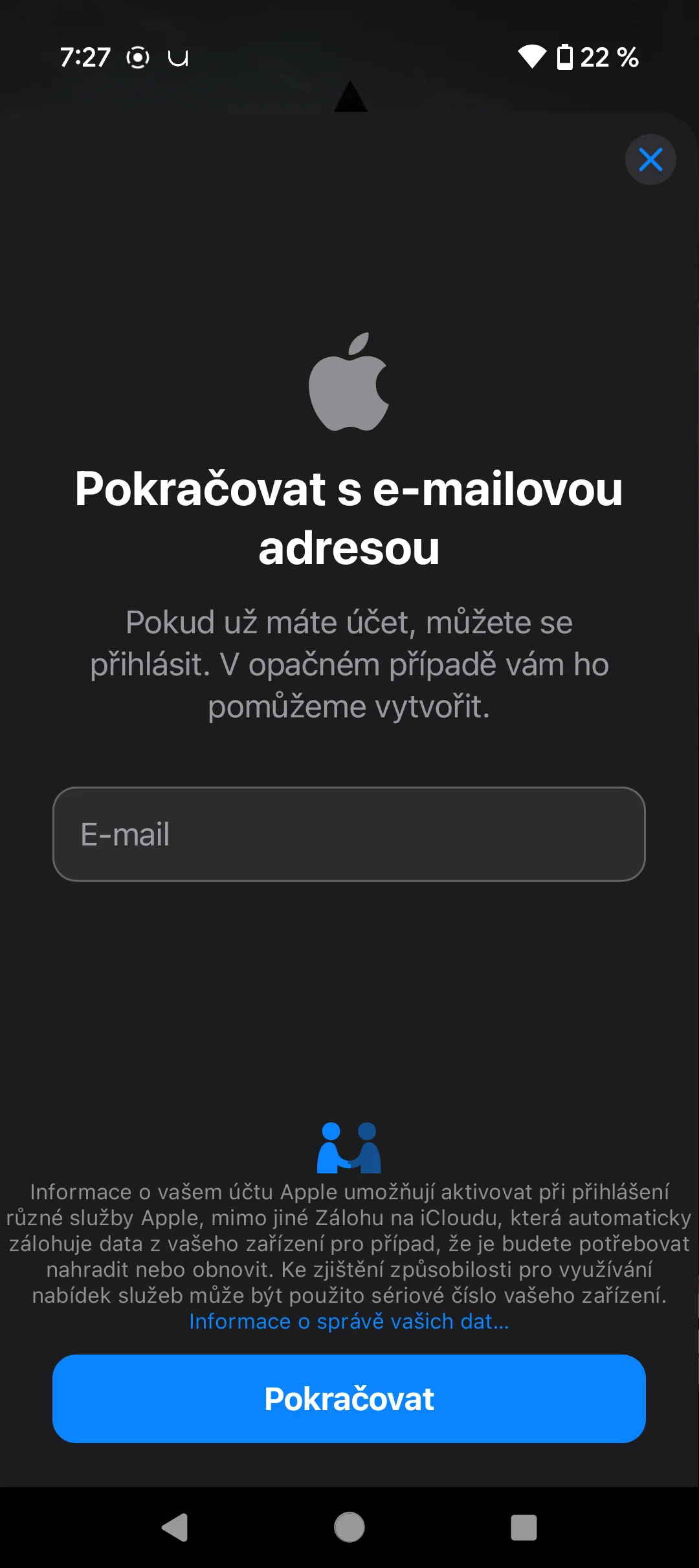Close the Apple sign-in dialog

click(x=650, y=159)
